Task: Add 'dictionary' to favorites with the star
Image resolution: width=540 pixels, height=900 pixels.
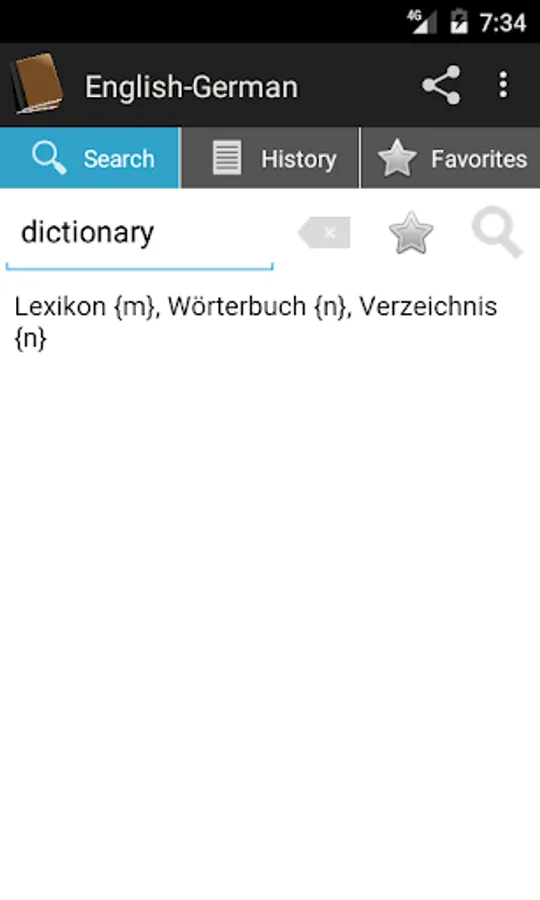Action: click(410, 232)
